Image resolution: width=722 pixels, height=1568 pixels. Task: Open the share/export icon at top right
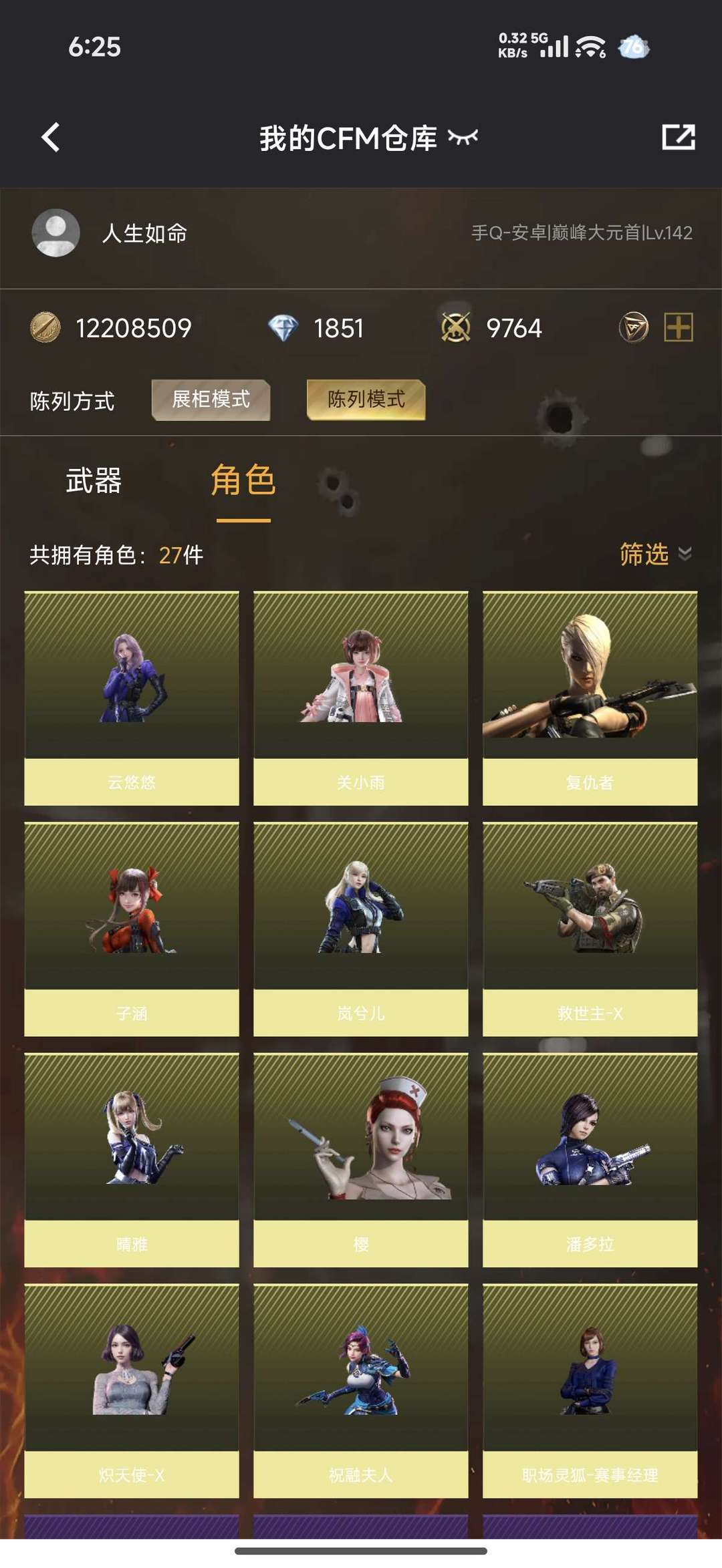[x=678, y=137]
